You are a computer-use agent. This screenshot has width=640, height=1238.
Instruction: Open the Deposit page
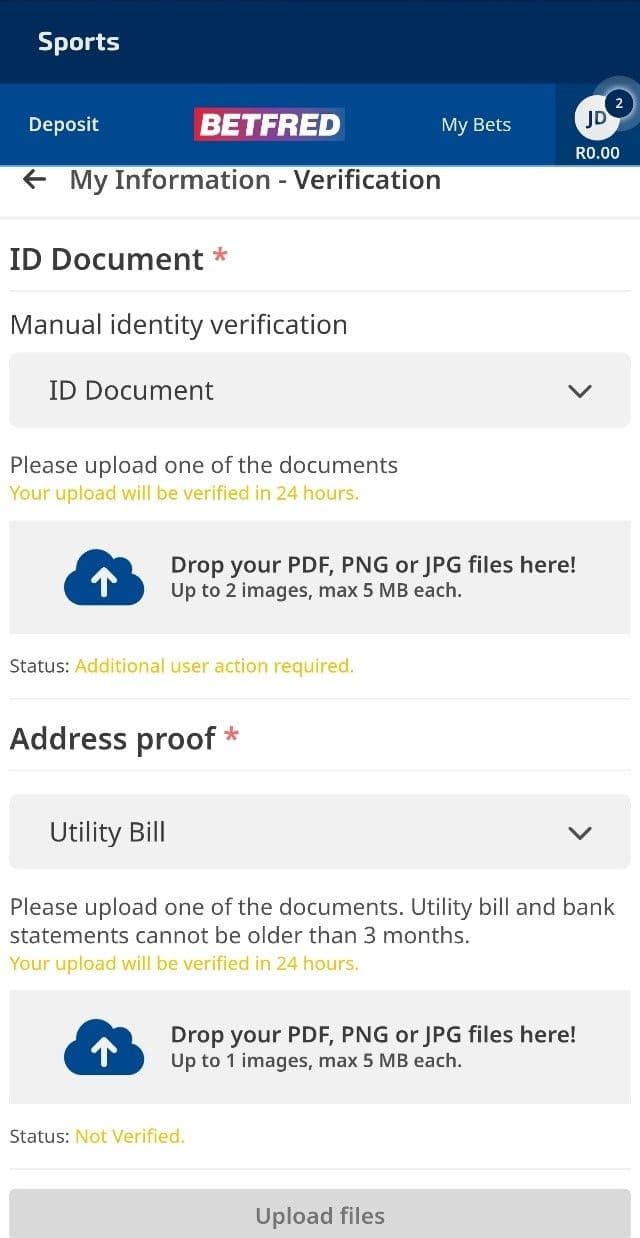tap(64, 125)
